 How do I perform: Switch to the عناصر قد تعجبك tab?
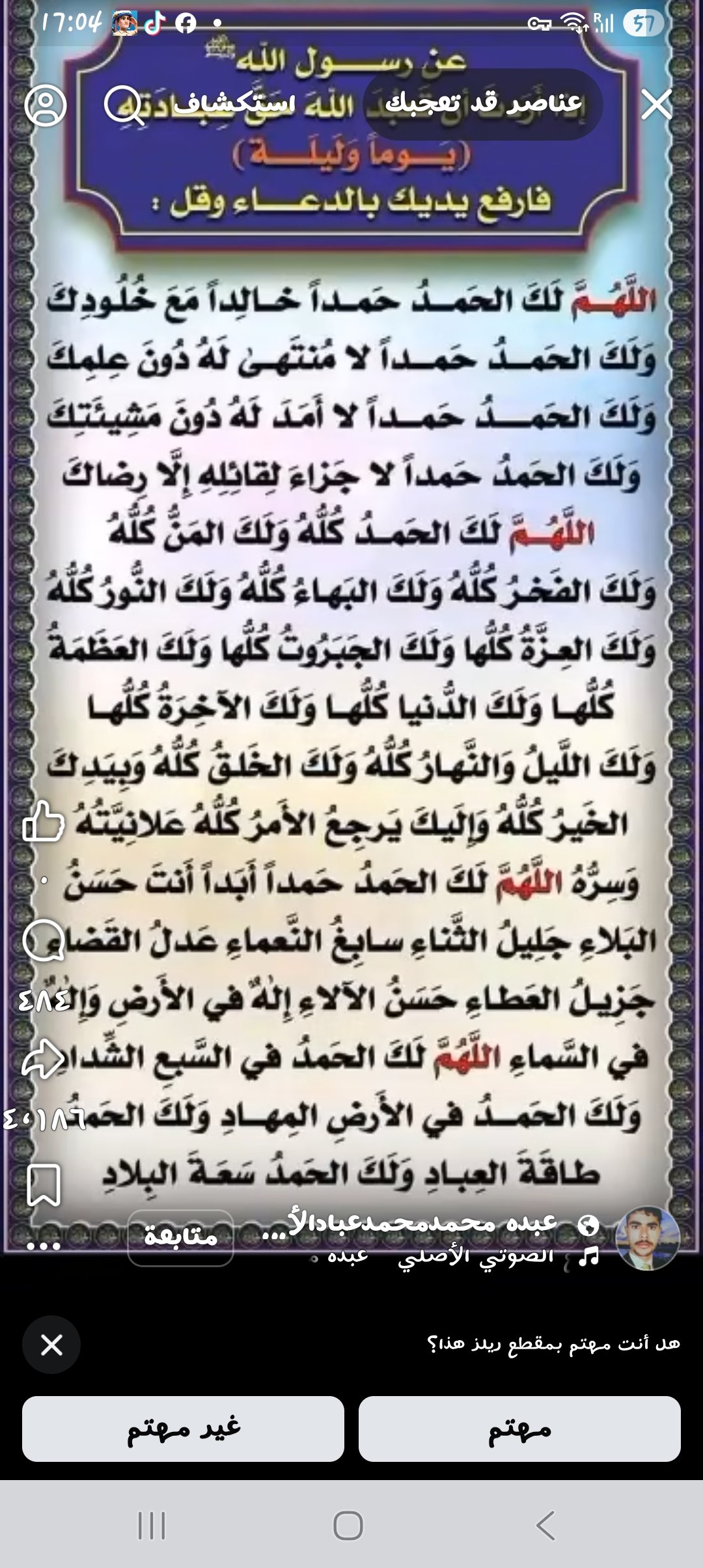click(x=483, y=104)
